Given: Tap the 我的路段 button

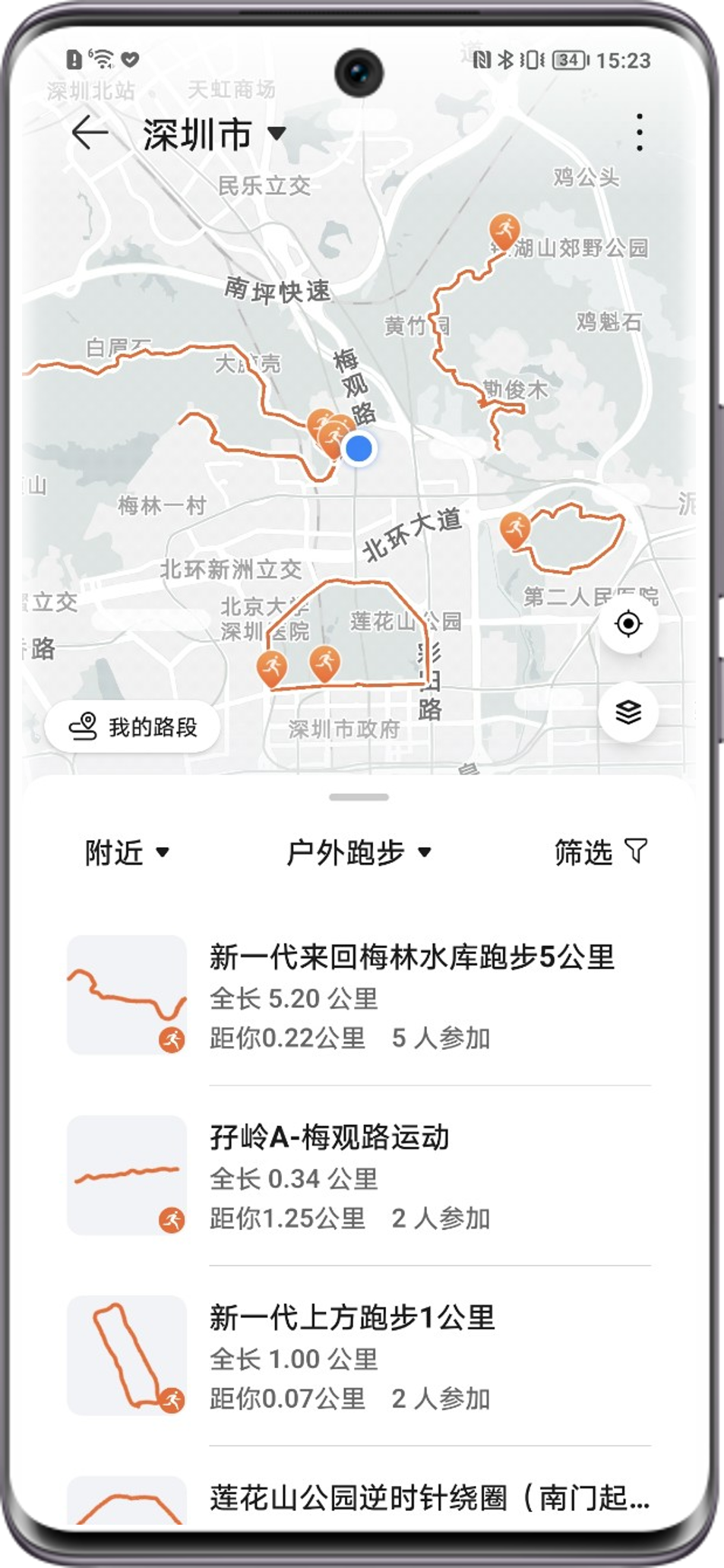Looking at the screenshot, I should click(133, 727).
